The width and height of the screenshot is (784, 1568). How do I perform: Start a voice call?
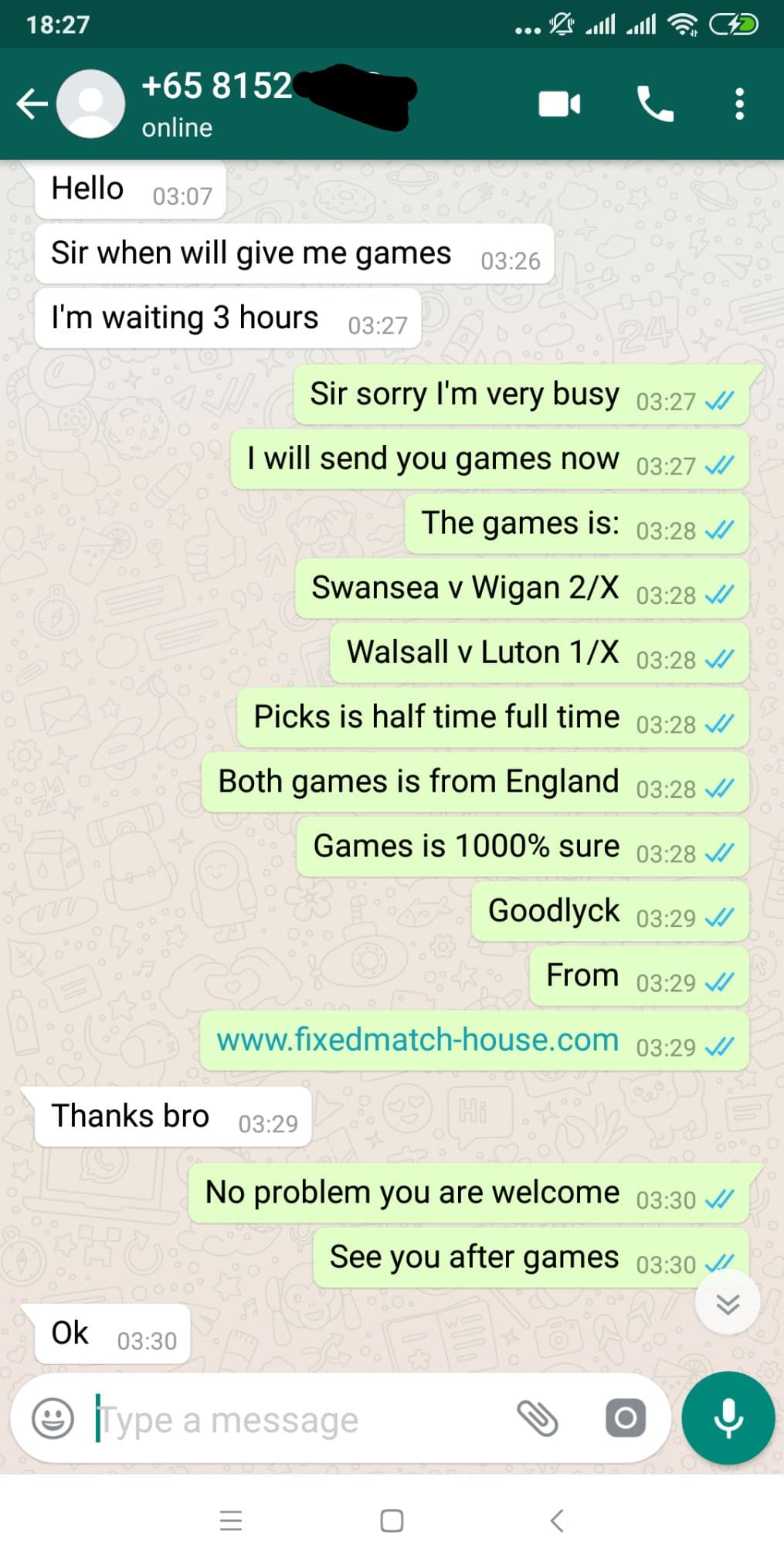click(x=654, y=104)
